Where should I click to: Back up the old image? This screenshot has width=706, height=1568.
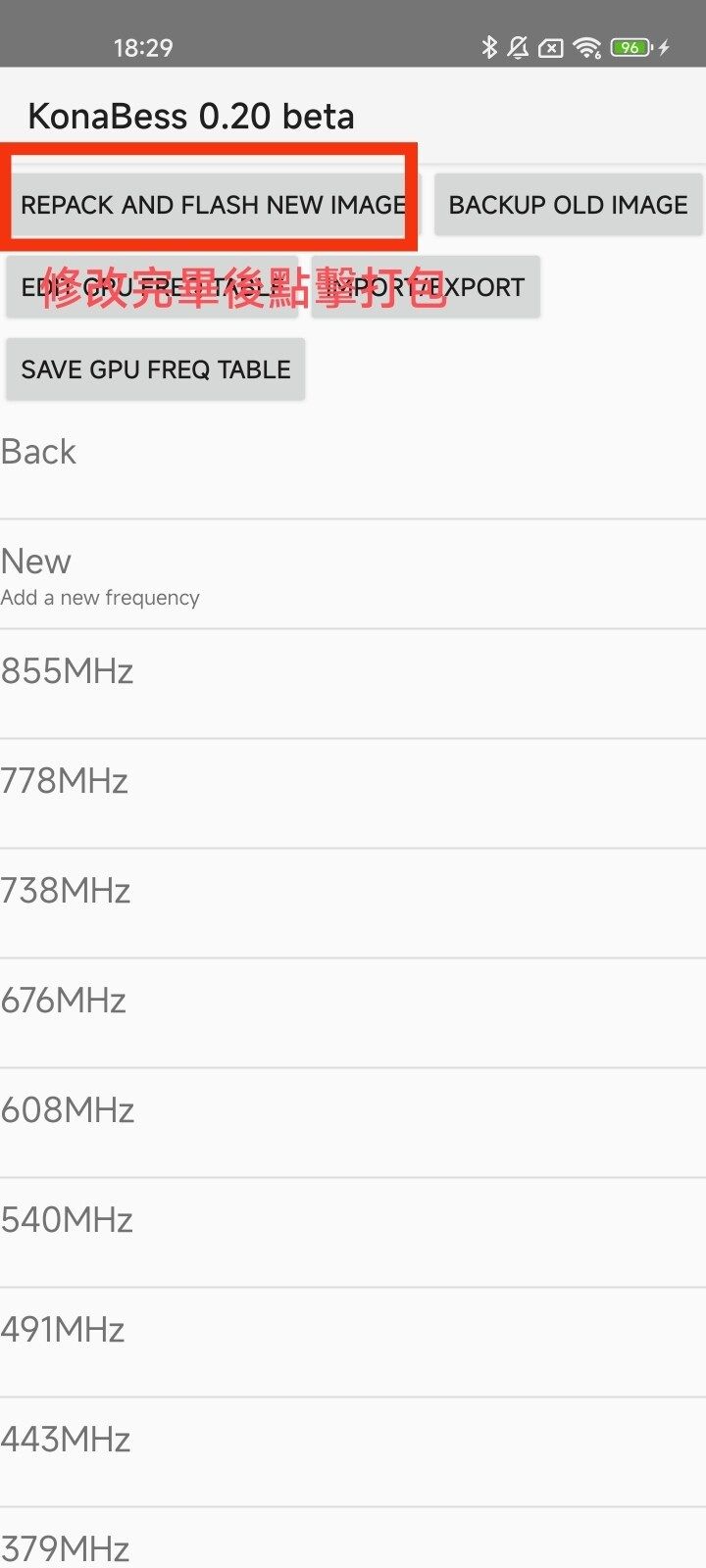click(568, 204)
